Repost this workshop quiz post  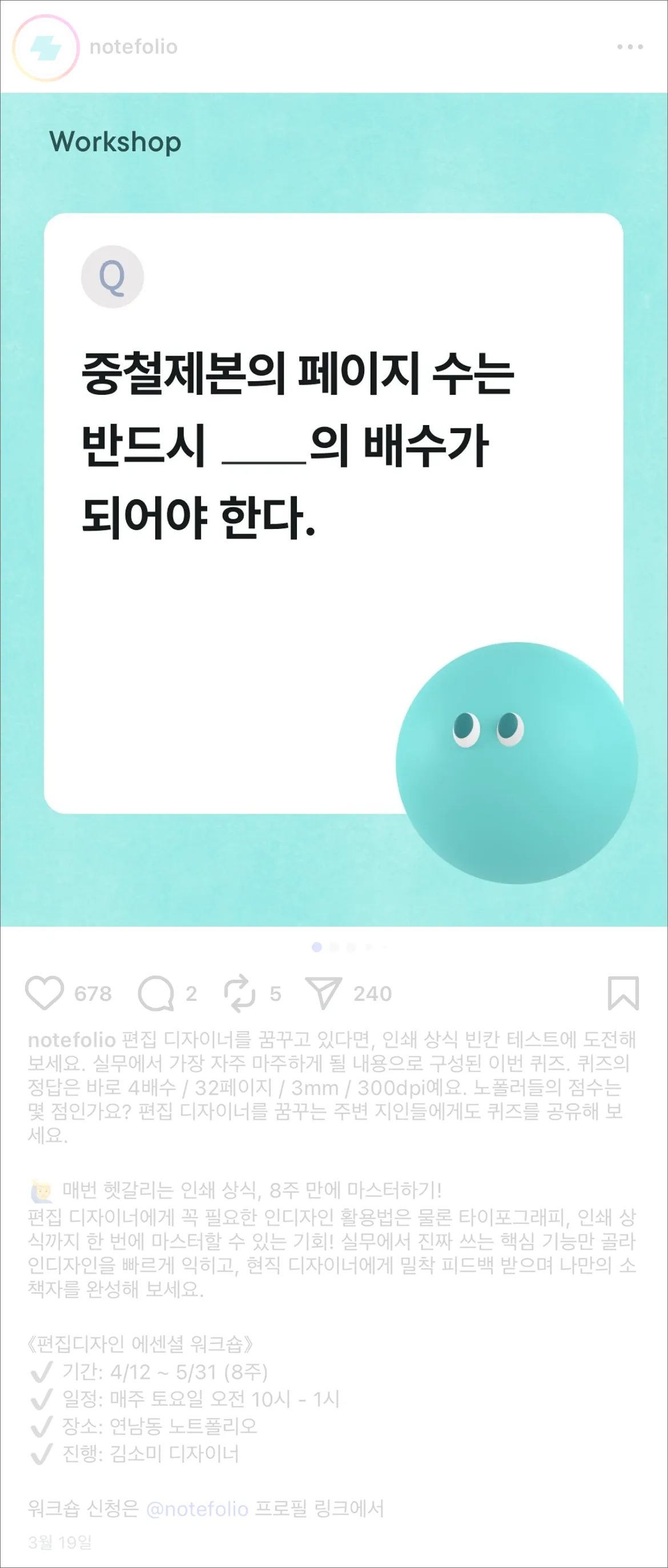240,993
